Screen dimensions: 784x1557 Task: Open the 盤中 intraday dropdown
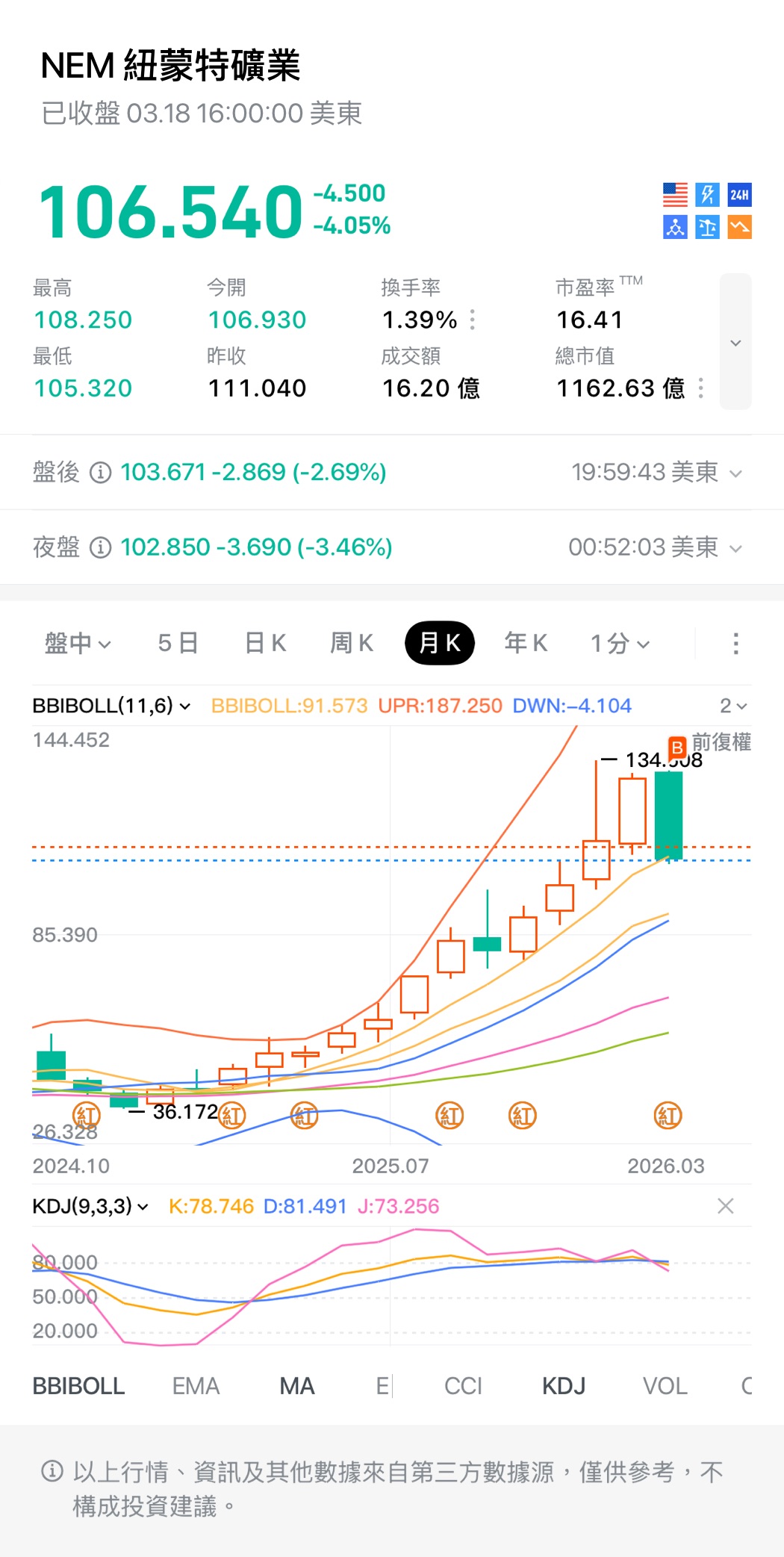(78, 643)
